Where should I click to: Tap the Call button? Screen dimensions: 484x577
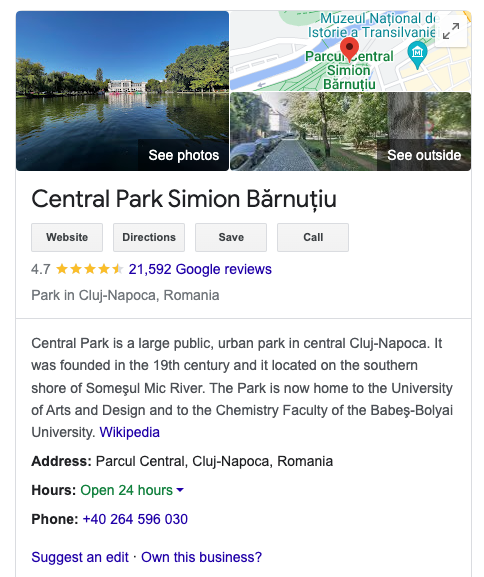313,237
